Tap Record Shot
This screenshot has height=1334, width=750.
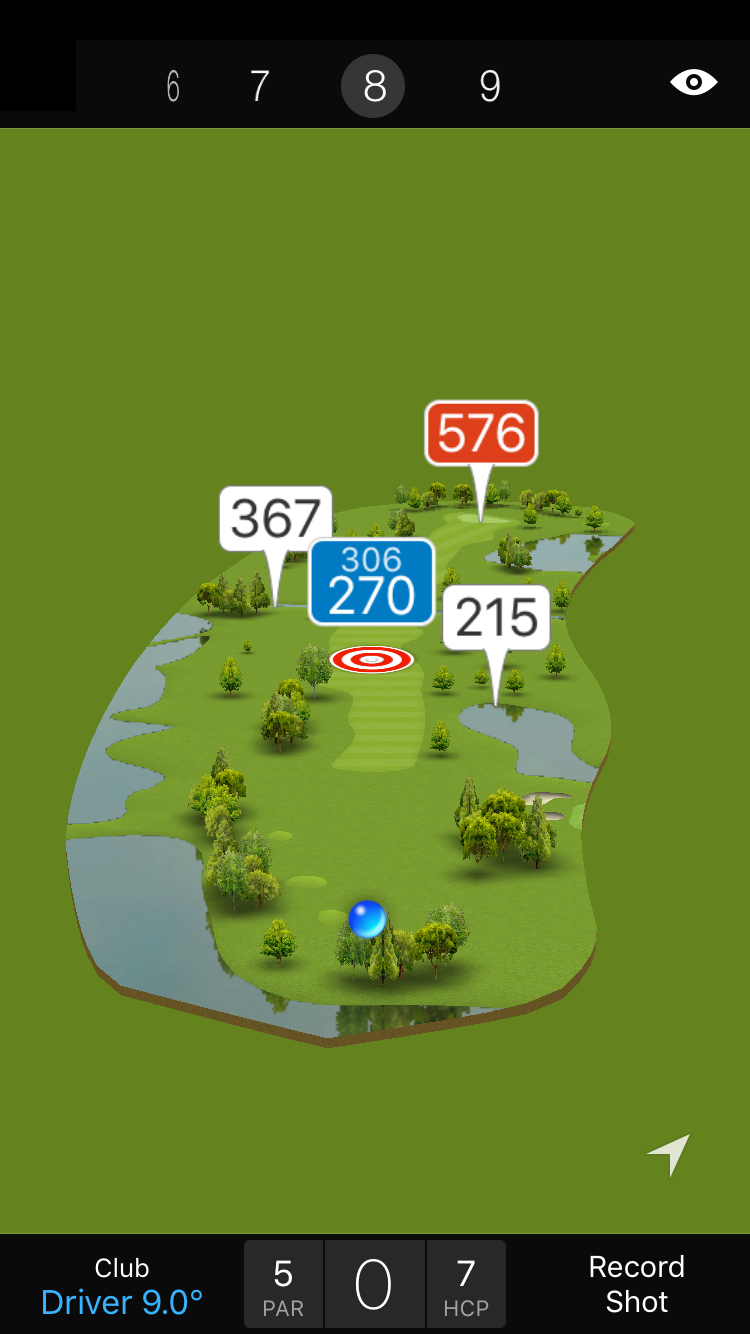click(x=636, y=1284)
